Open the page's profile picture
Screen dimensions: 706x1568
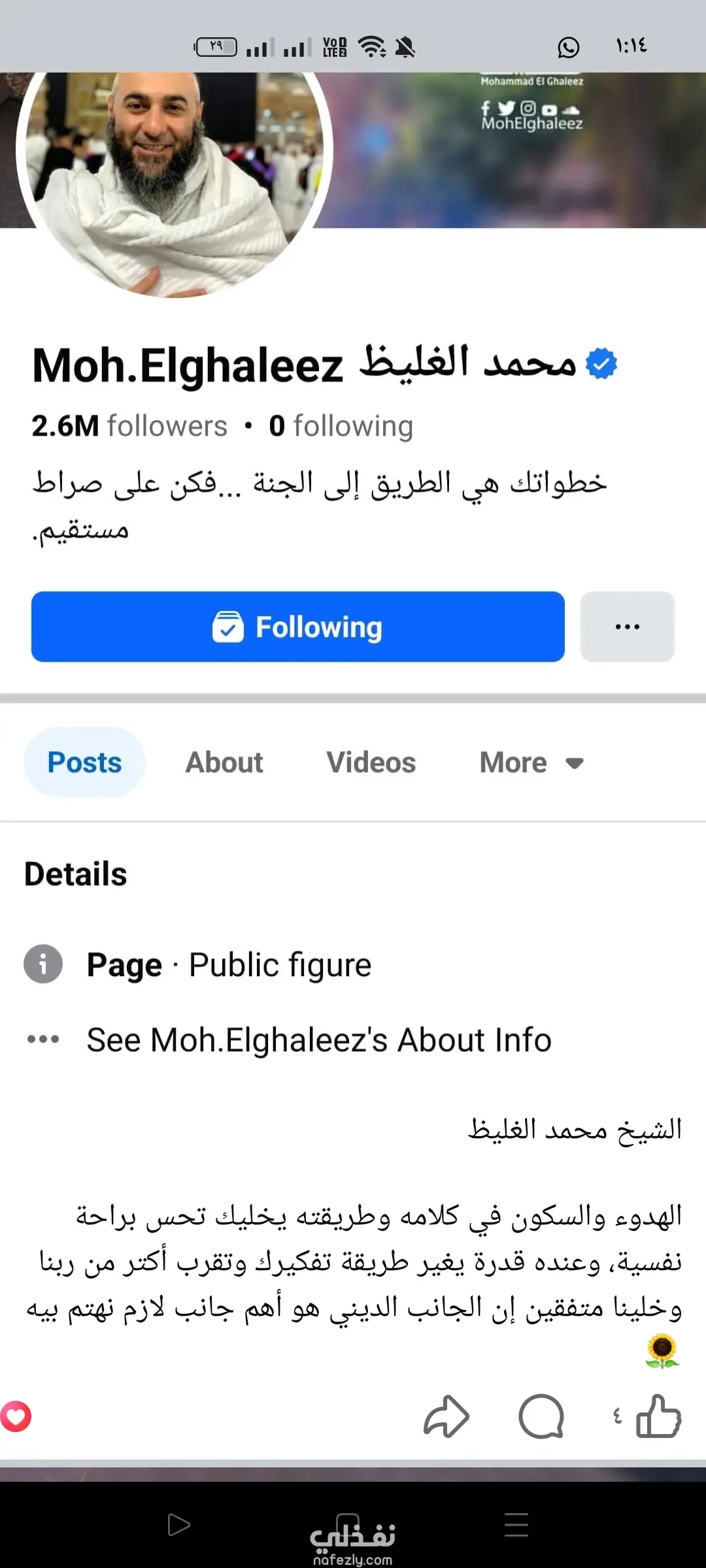coord(175,170)
